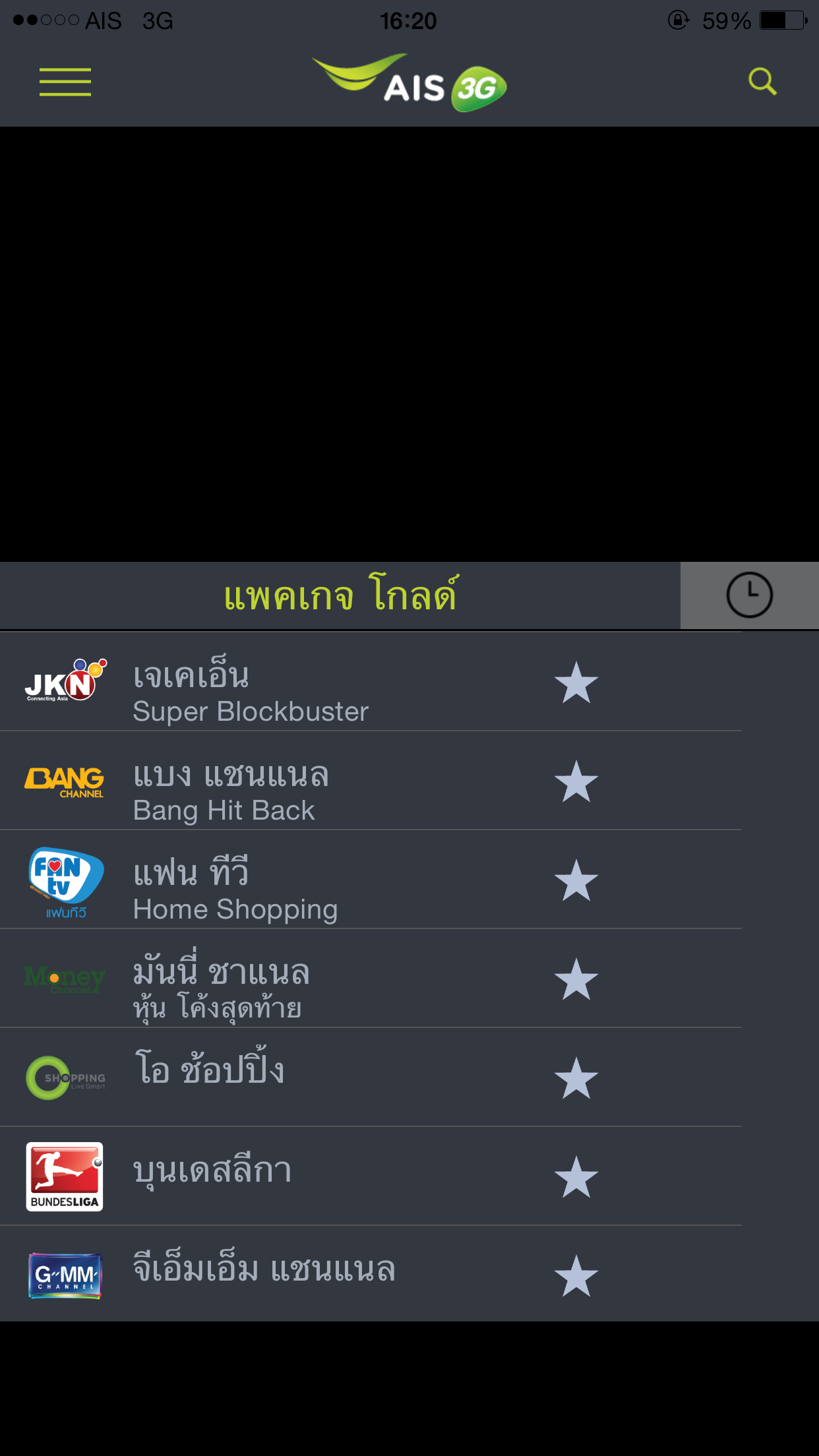819x1456 pixels.
Task: Star the Bang Channel row
Action: (x=576, y=781)
